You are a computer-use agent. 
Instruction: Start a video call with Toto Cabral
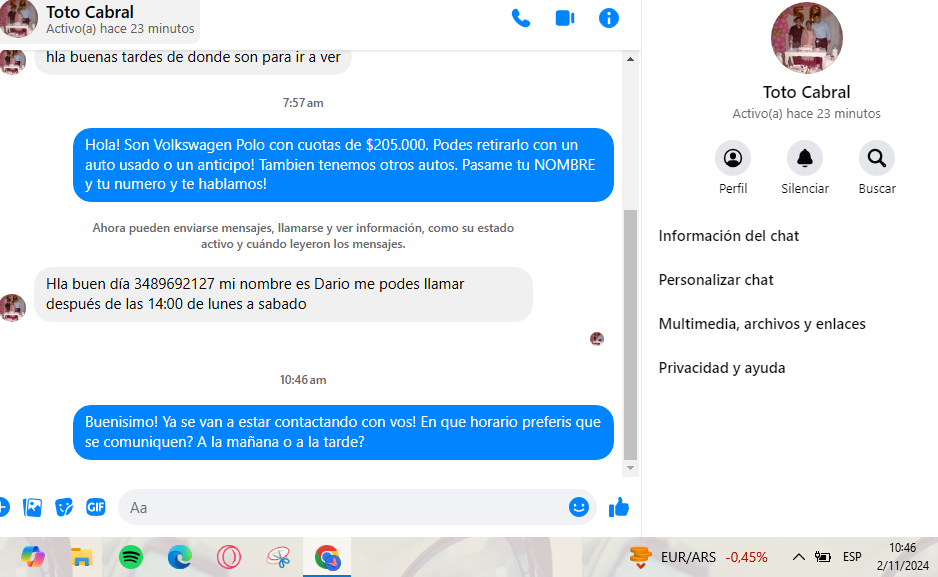coord(565,18)
